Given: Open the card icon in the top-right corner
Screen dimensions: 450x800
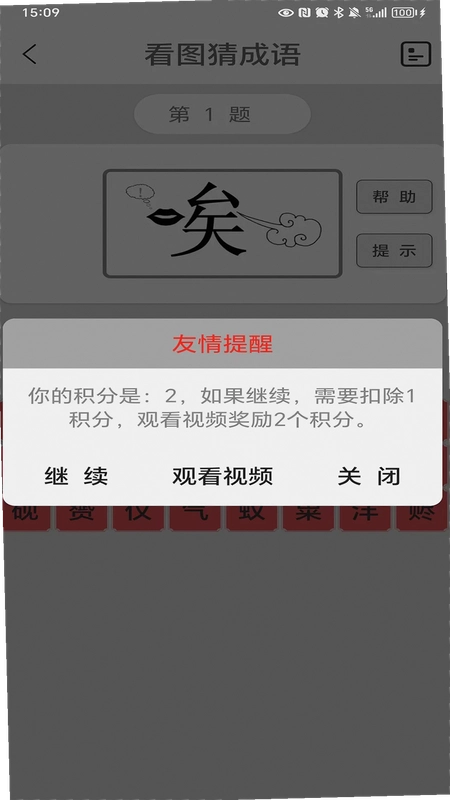Looking at the screenshot, I should (416, 54).
